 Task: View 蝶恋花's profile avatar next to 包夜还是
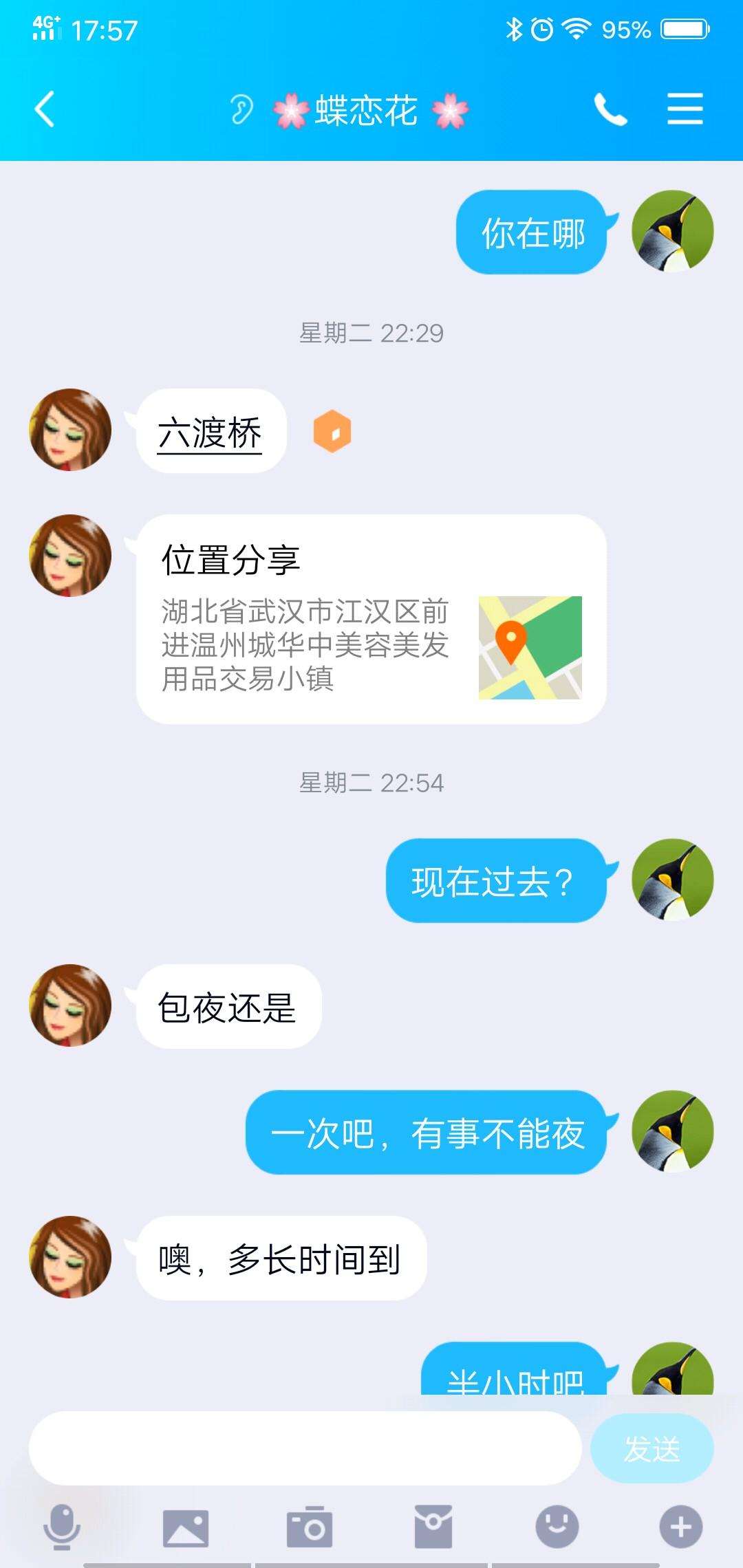tap(70, 1005)
